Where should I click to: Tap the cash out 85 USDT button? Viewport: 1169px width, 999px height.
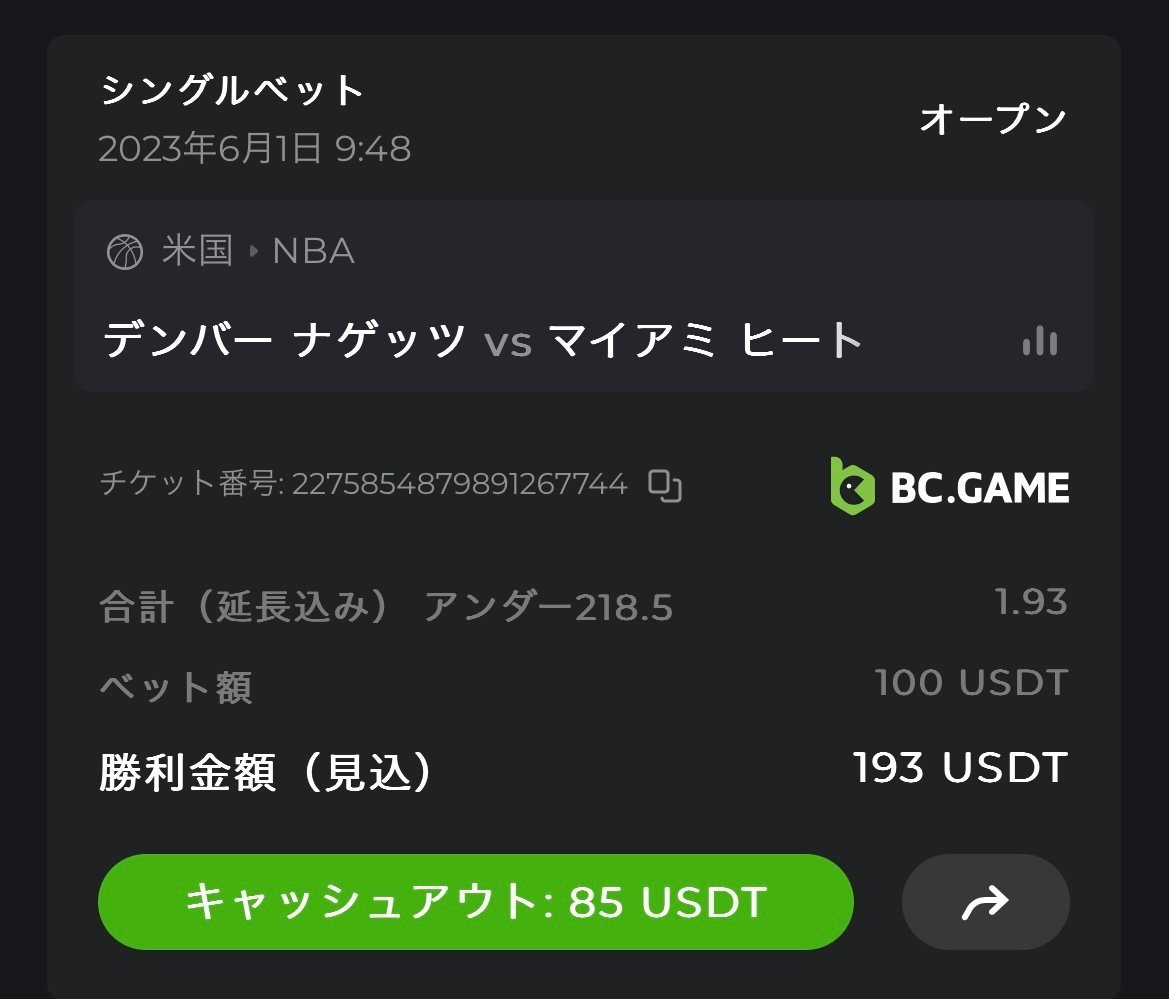pyautogui.click(x=475, y=902)
